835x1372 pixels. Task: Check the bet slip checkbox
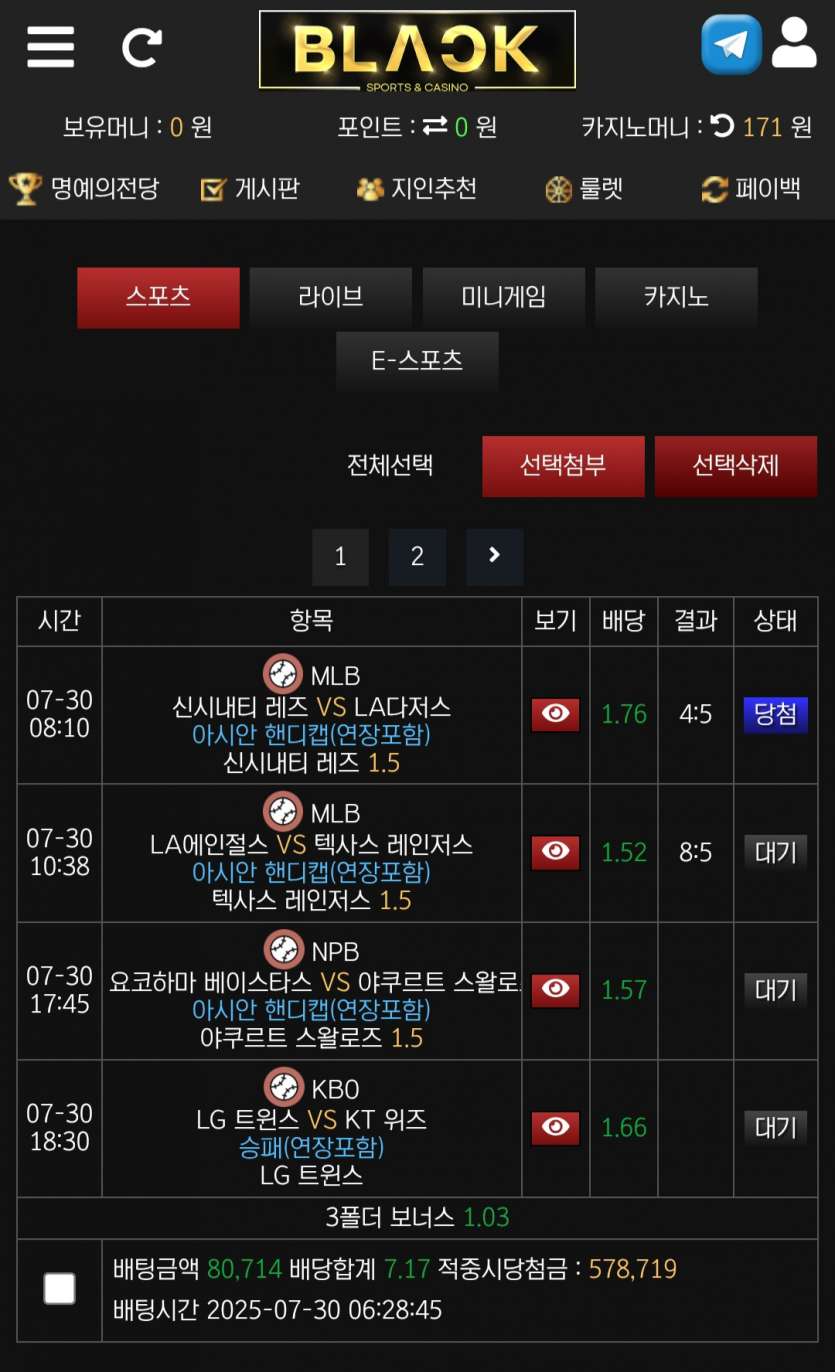60,1289
